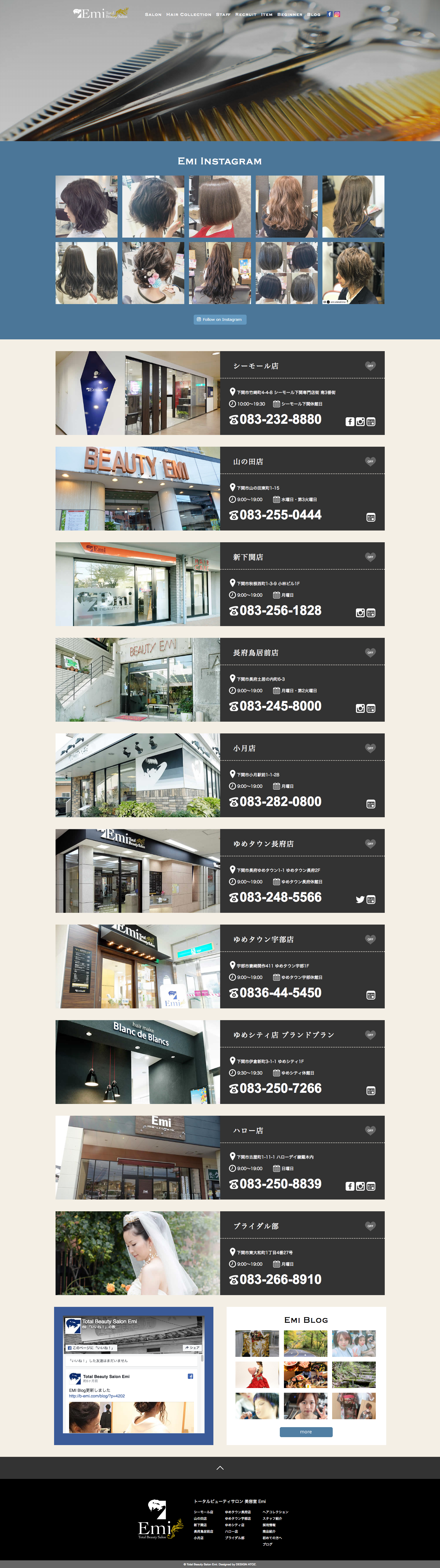Open the 小月店 link in the footer

[198, 1538]
